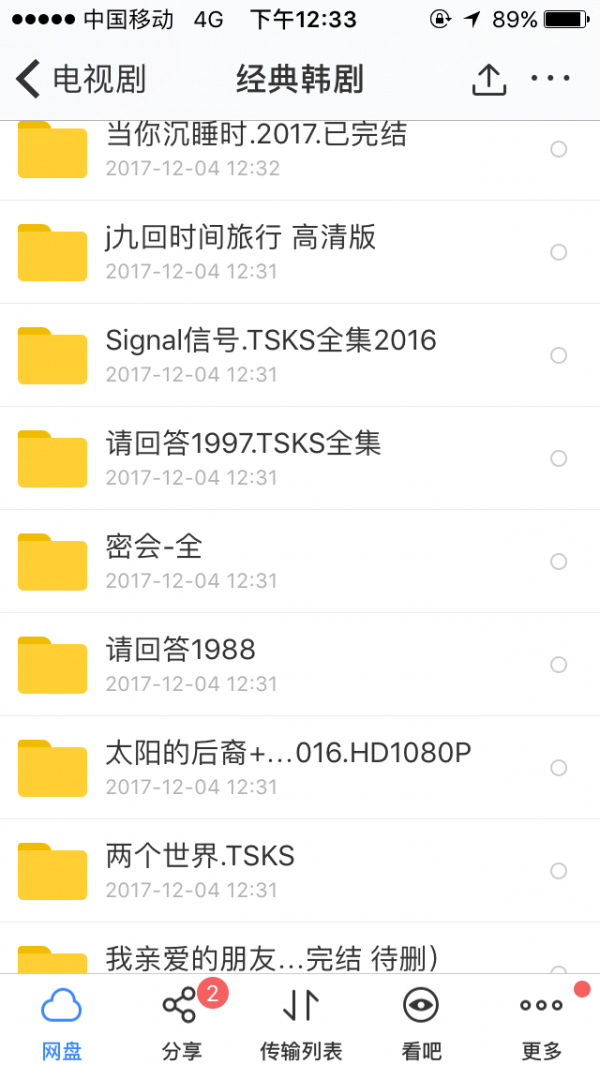Open the Signal信号.TSKS全集2016 folder
This screenshot has height=1065, width=600.
[300, 355]
